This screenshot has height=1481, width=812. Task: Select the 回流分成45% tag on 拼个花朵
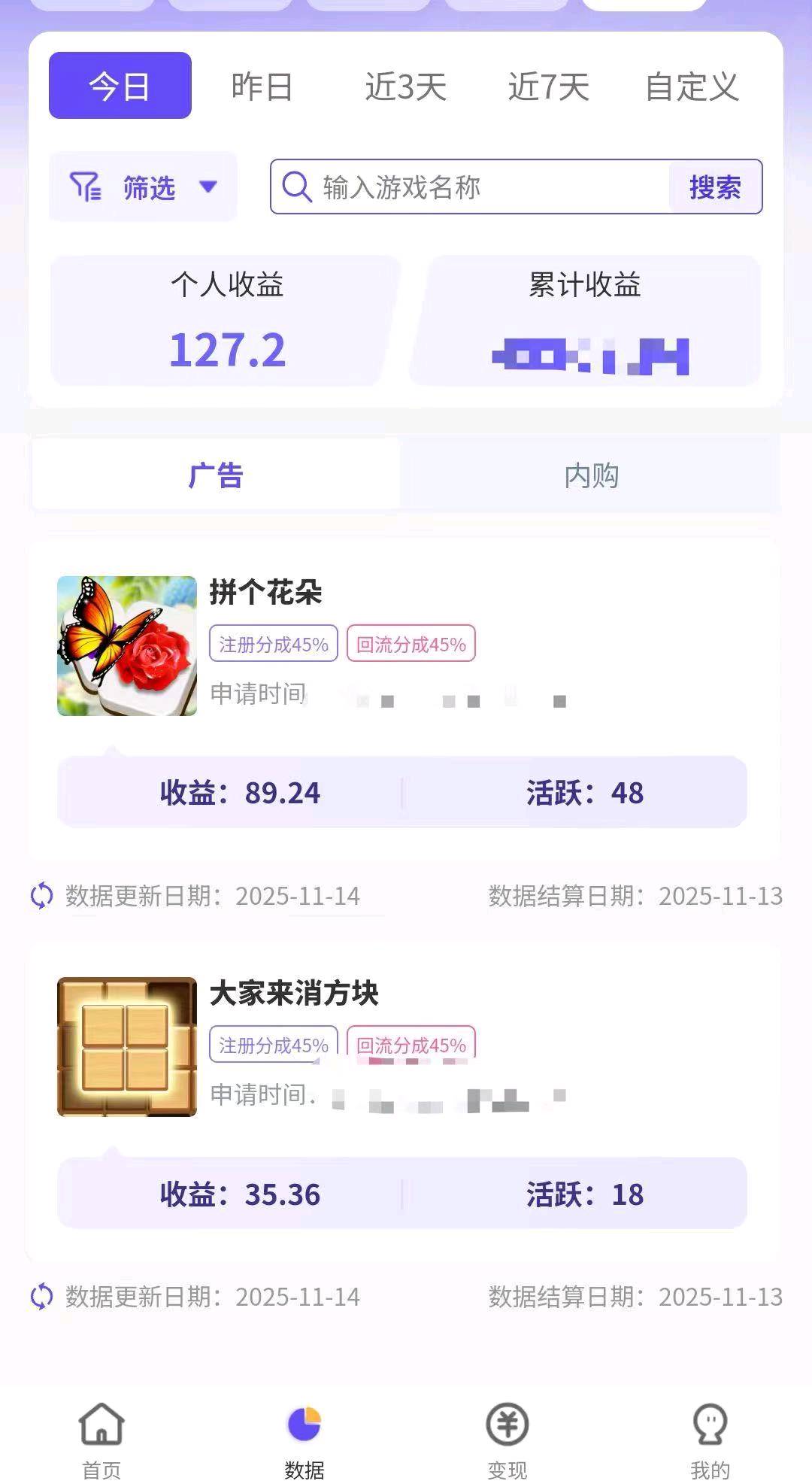click(411, 645)
